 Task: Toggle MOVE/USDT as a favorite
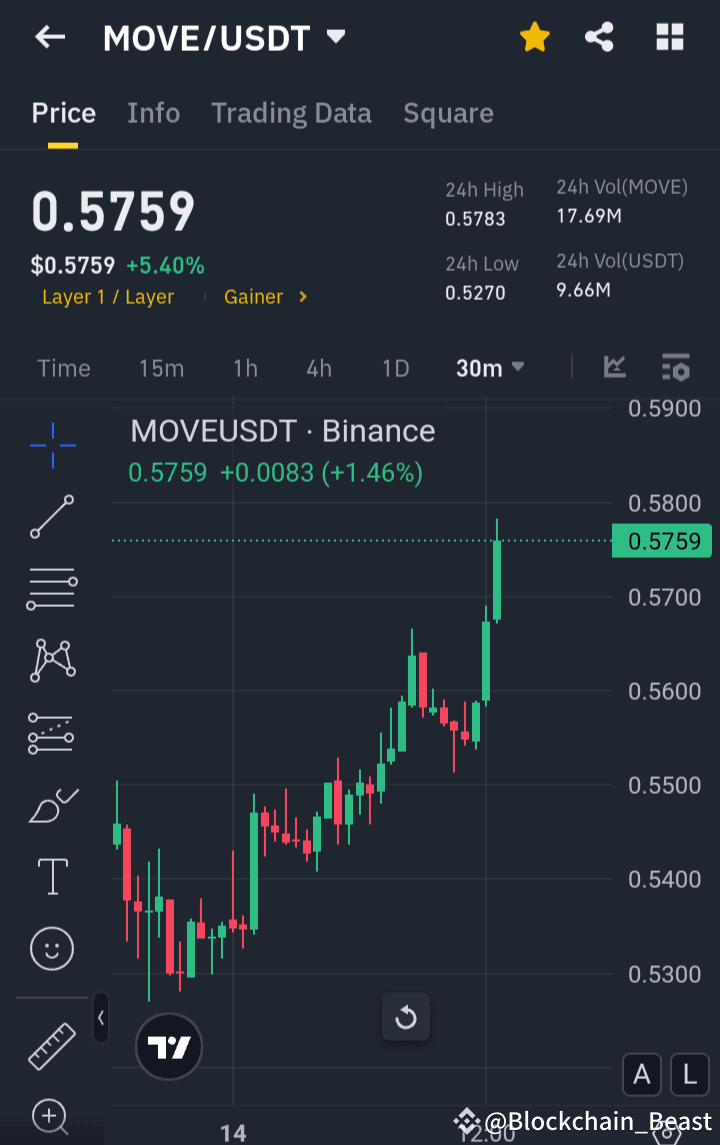pyautogui.click(x=534, y=37)
